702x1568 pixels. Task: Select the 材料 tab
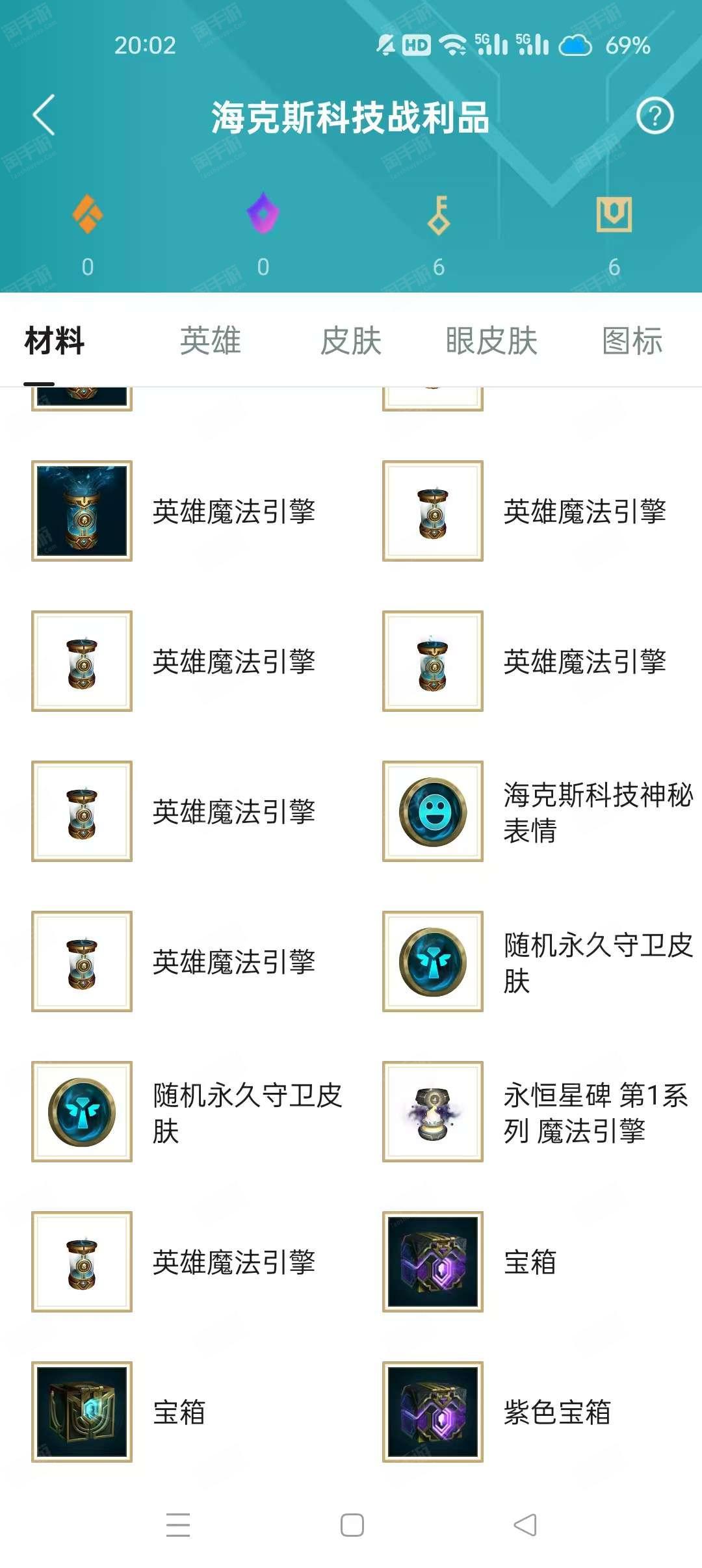click(55, 341)
